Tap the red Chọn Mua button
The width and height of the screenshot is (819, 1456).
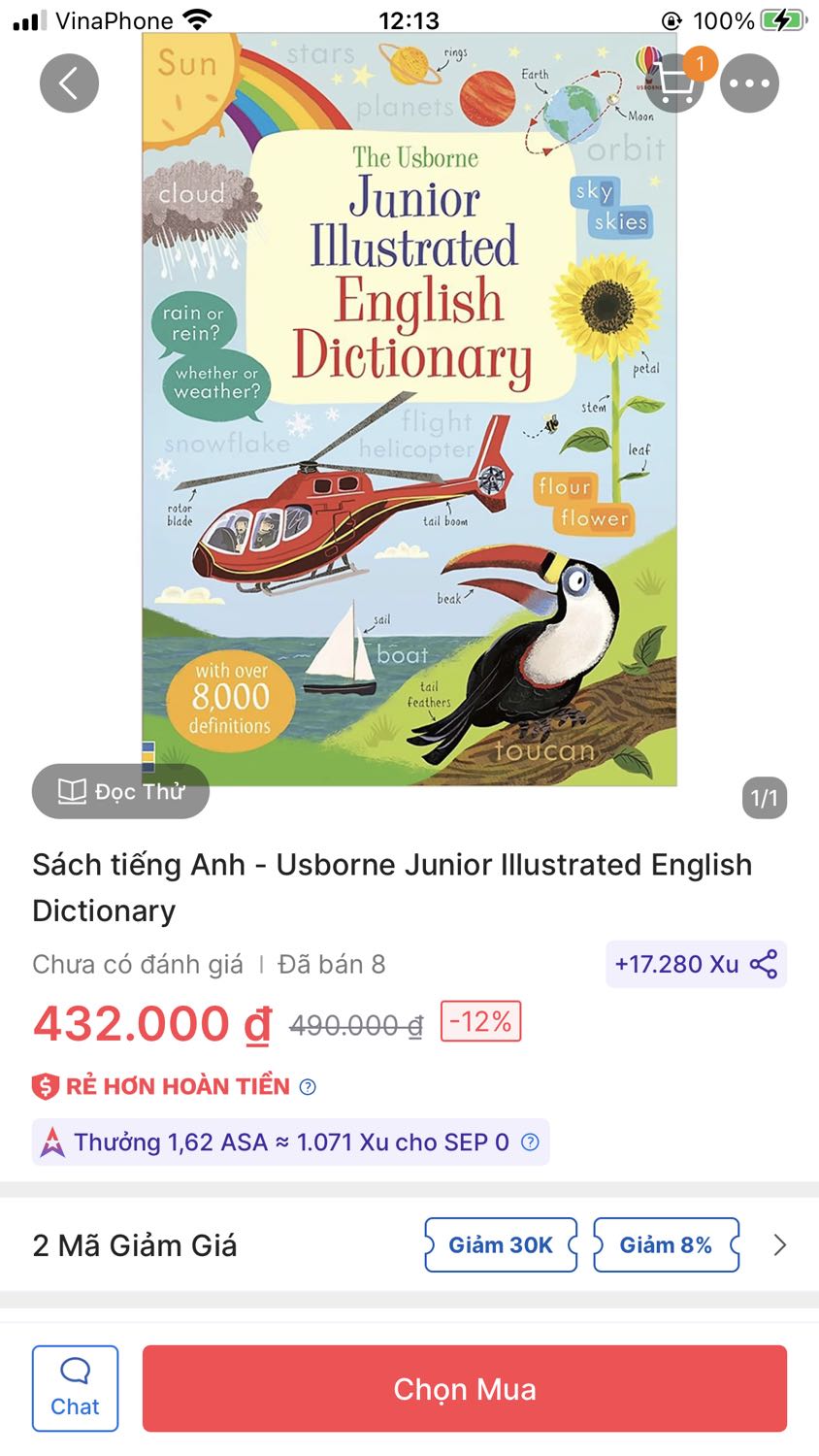tap(464, 1388)
